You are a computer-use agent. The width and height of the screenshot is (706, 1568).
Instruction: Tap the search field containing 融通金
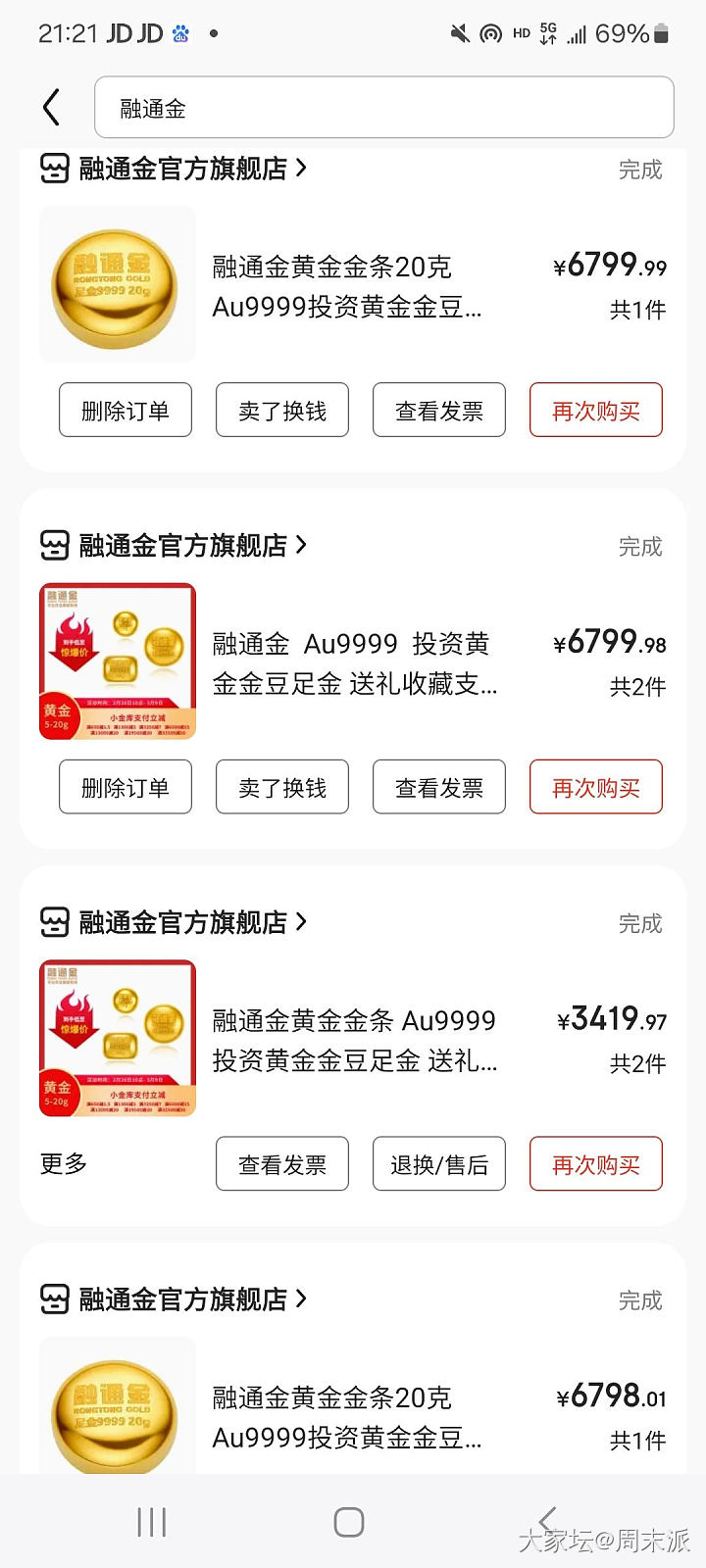[383, 108]
